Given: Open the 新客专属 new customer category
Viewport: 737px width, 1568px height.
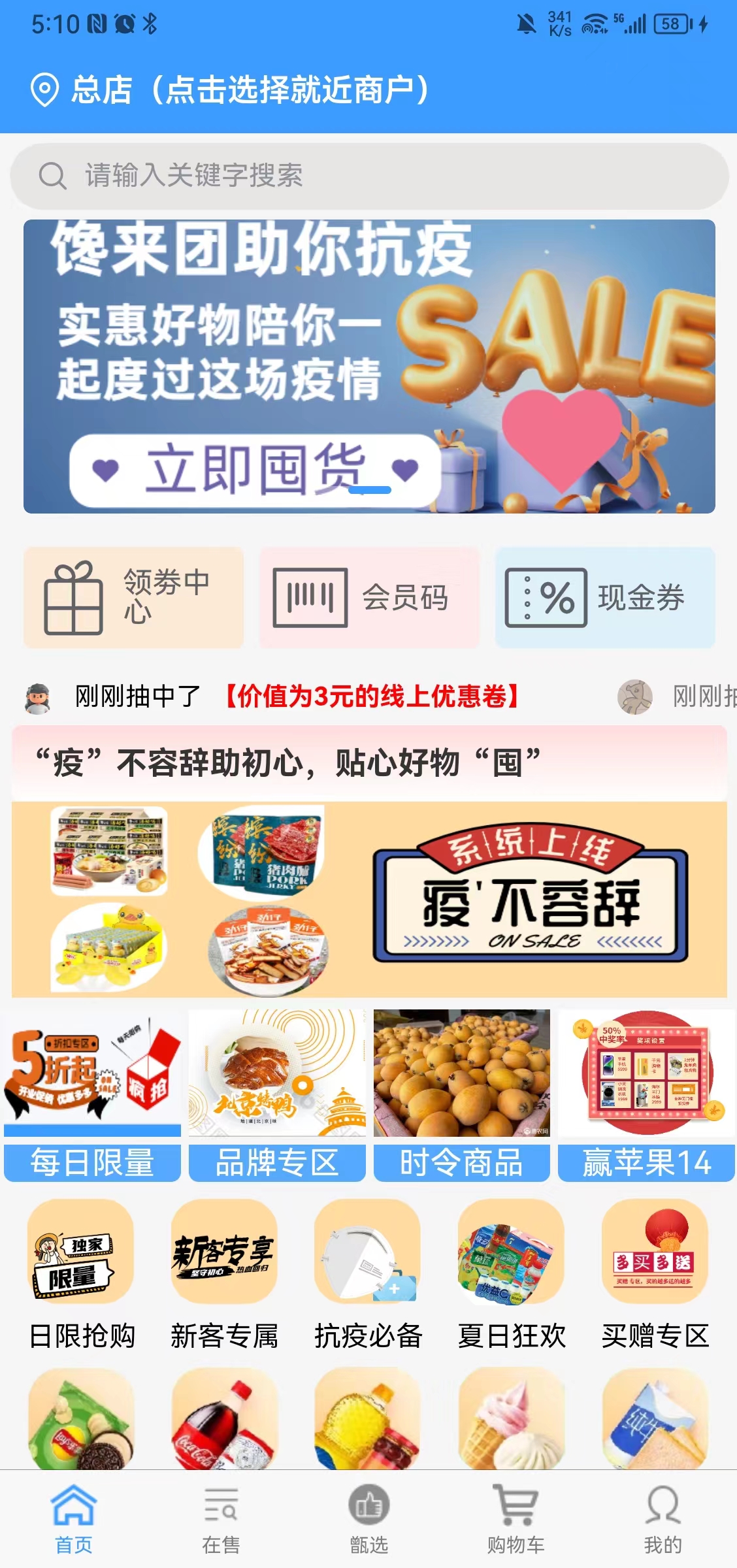Looking at the screenshot, I should click(x=224, y=1274).
